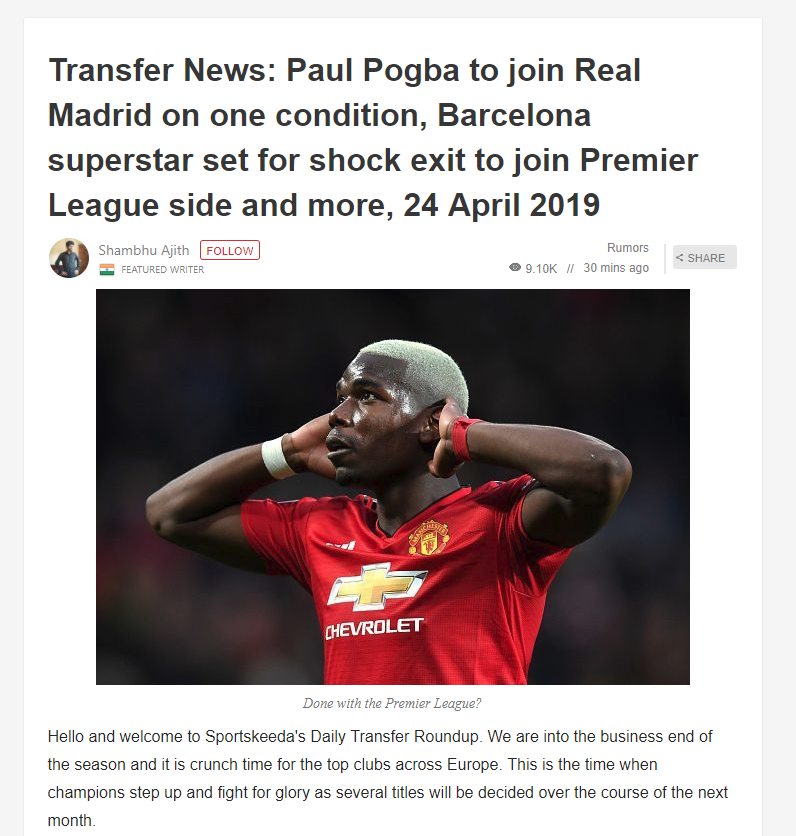Tap the author's profile picture
Image resolution: width=796 pixels, height=836 pixels.
pos(69,258)
